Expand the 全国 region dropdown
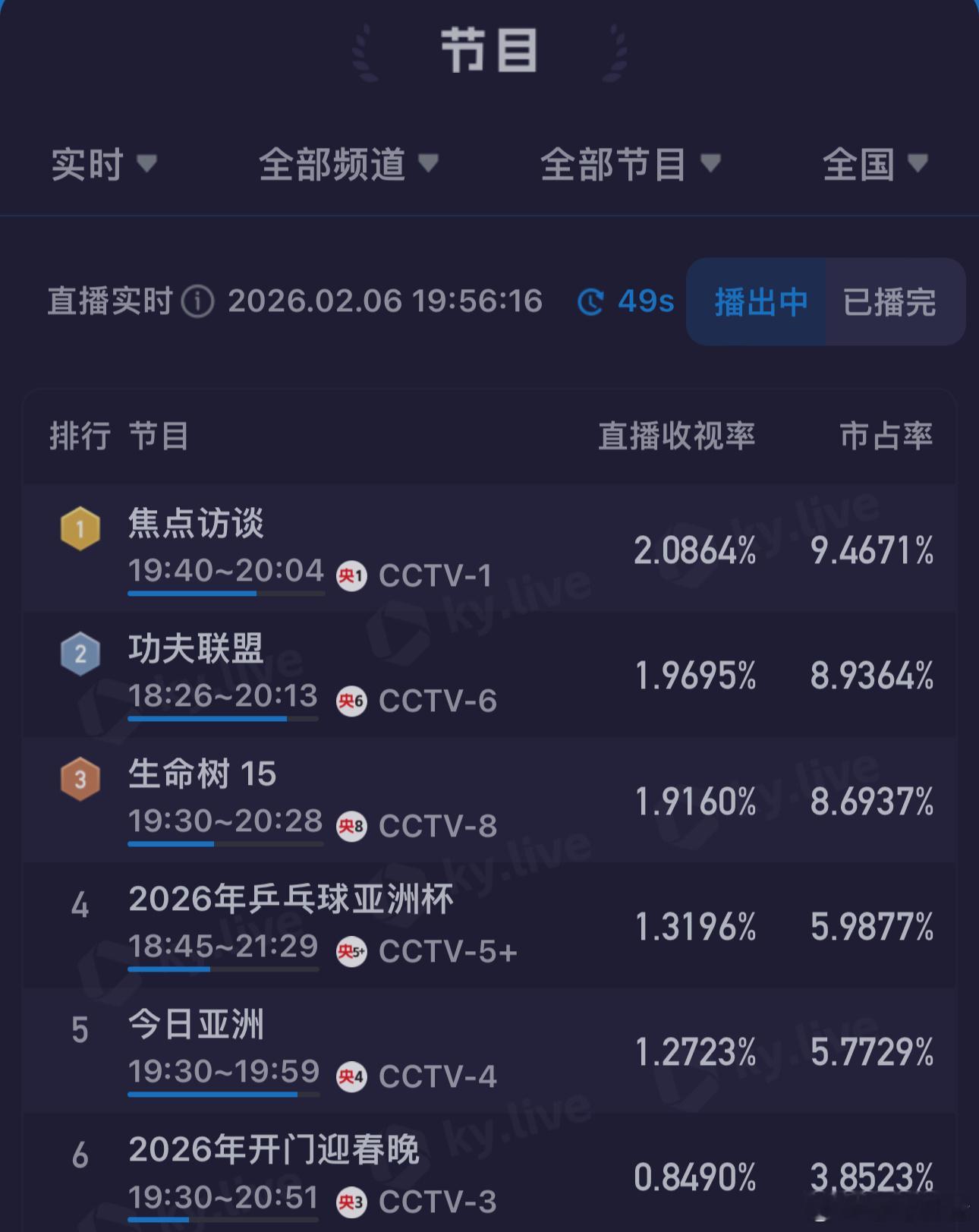Viewport: 979px width, 1232px height. click(x=874, y=164)
